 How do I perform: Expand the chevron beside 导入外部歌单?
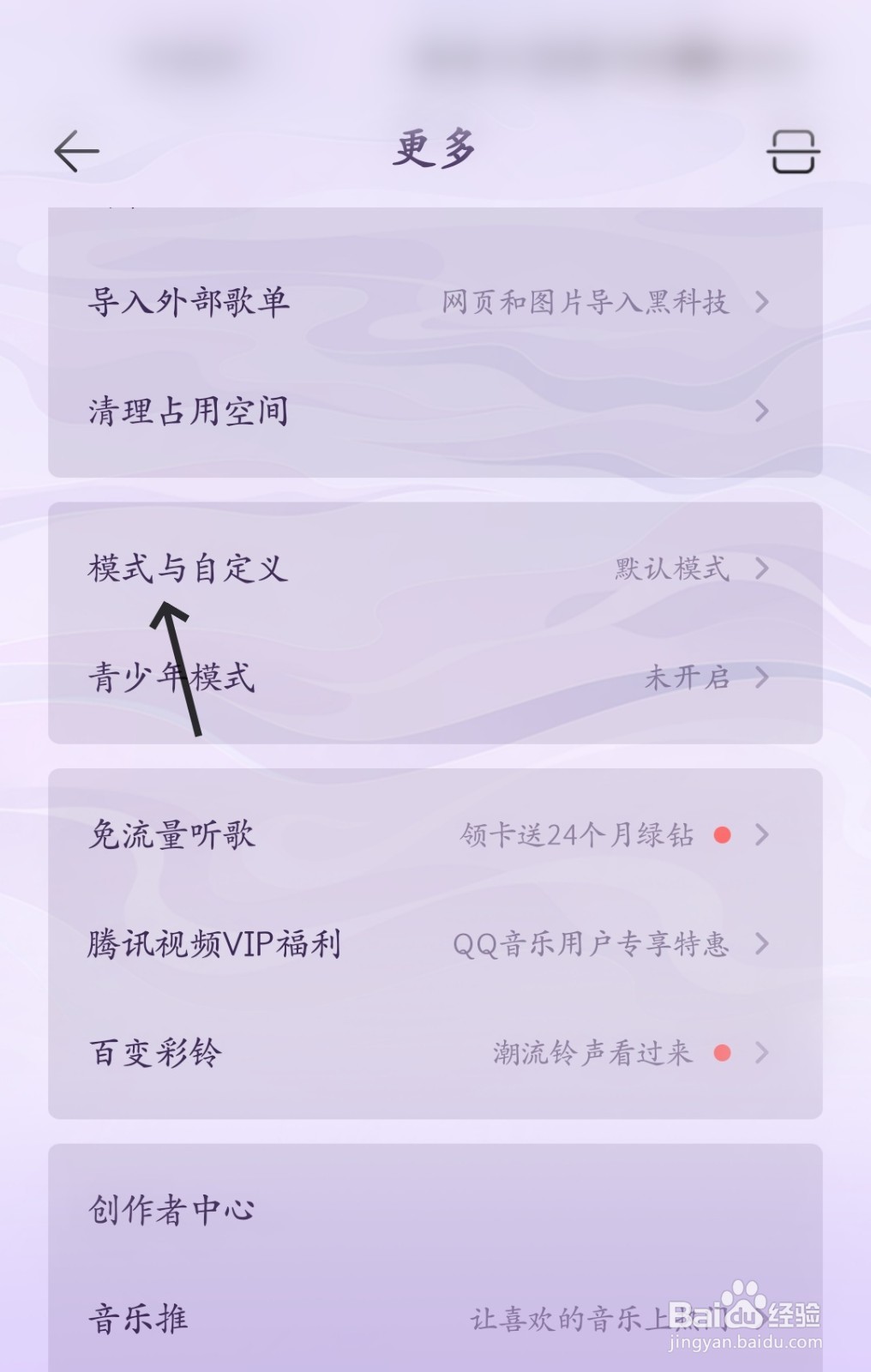click(x=762, y=303)
